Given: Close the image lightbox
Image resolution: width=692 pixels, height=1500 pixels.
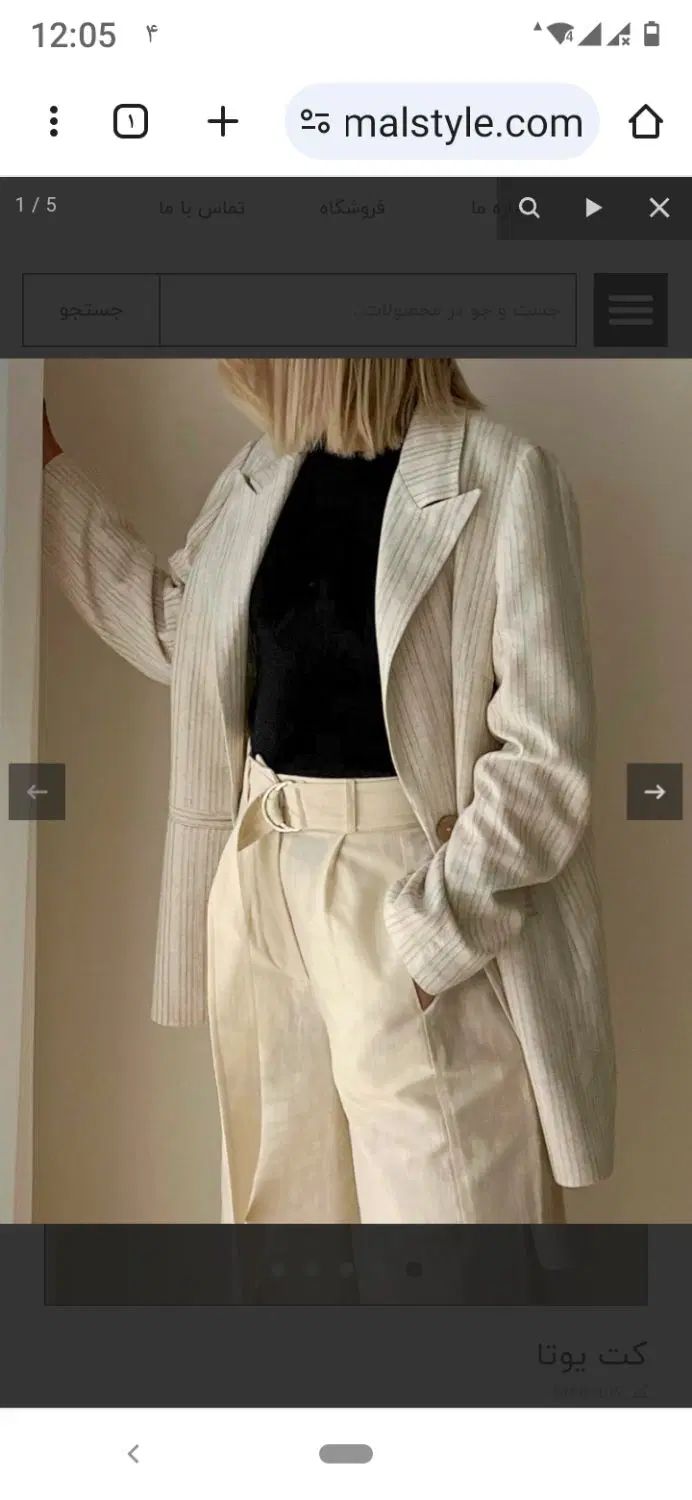Looking at the screenshot, I should click(x=658, y=208).
